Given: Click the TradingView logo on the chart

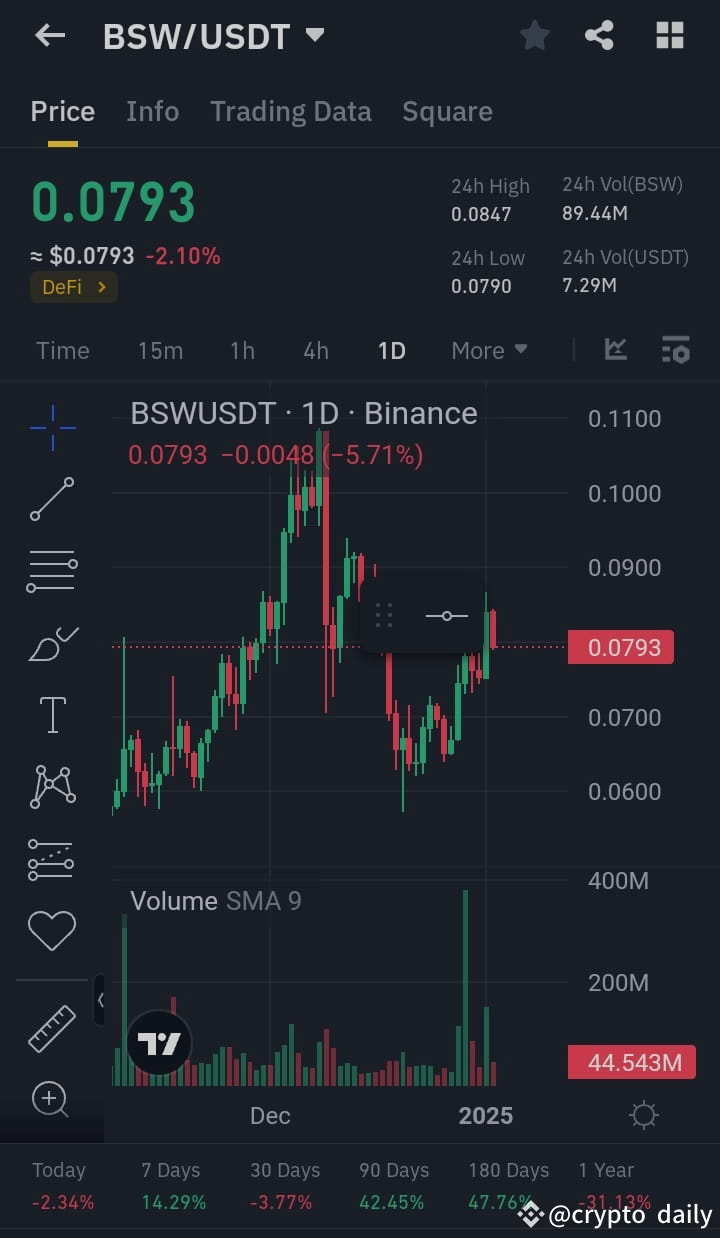Looking at the screenshot, I should pyautogui.click(x=158, y=1041).
